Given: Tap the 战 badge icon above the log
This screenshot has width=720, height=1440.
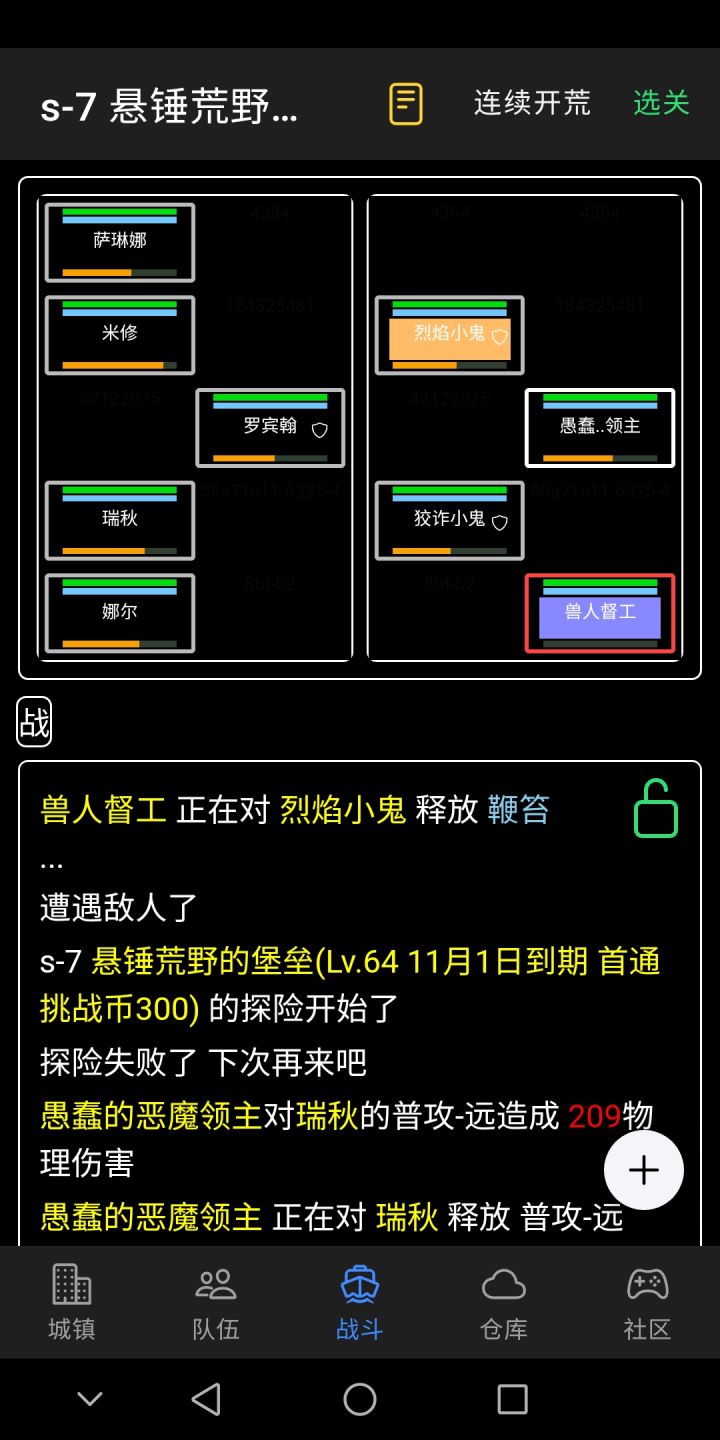Looking at the screenshot, I should click(x=33, y=722).
